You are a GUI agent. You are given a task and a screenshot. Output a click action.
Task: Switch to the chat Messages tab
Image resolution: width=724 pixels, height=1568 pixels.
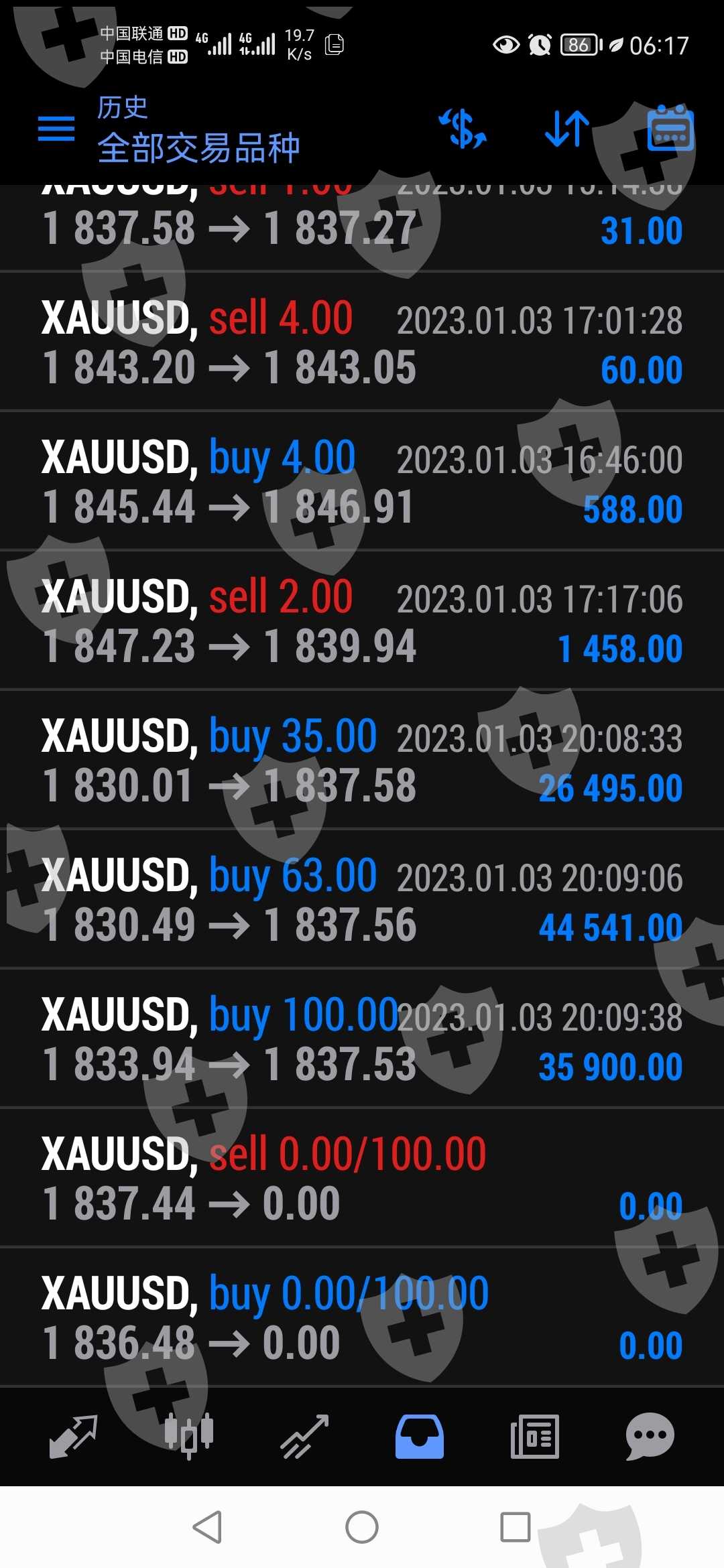click(x=650, y=1436)
